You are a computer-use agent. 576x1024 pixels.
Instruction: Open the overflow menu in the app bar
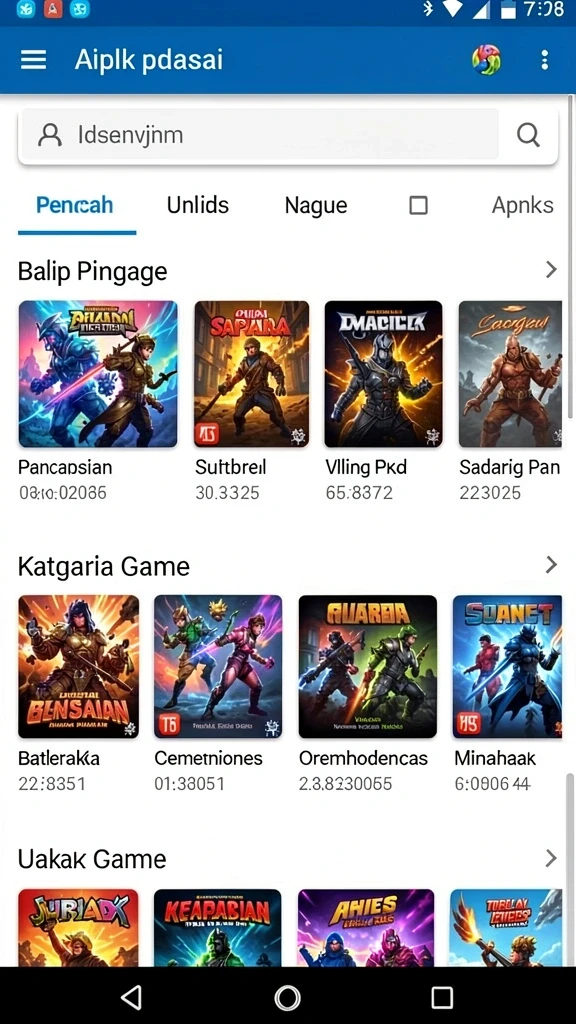[545, 60]
